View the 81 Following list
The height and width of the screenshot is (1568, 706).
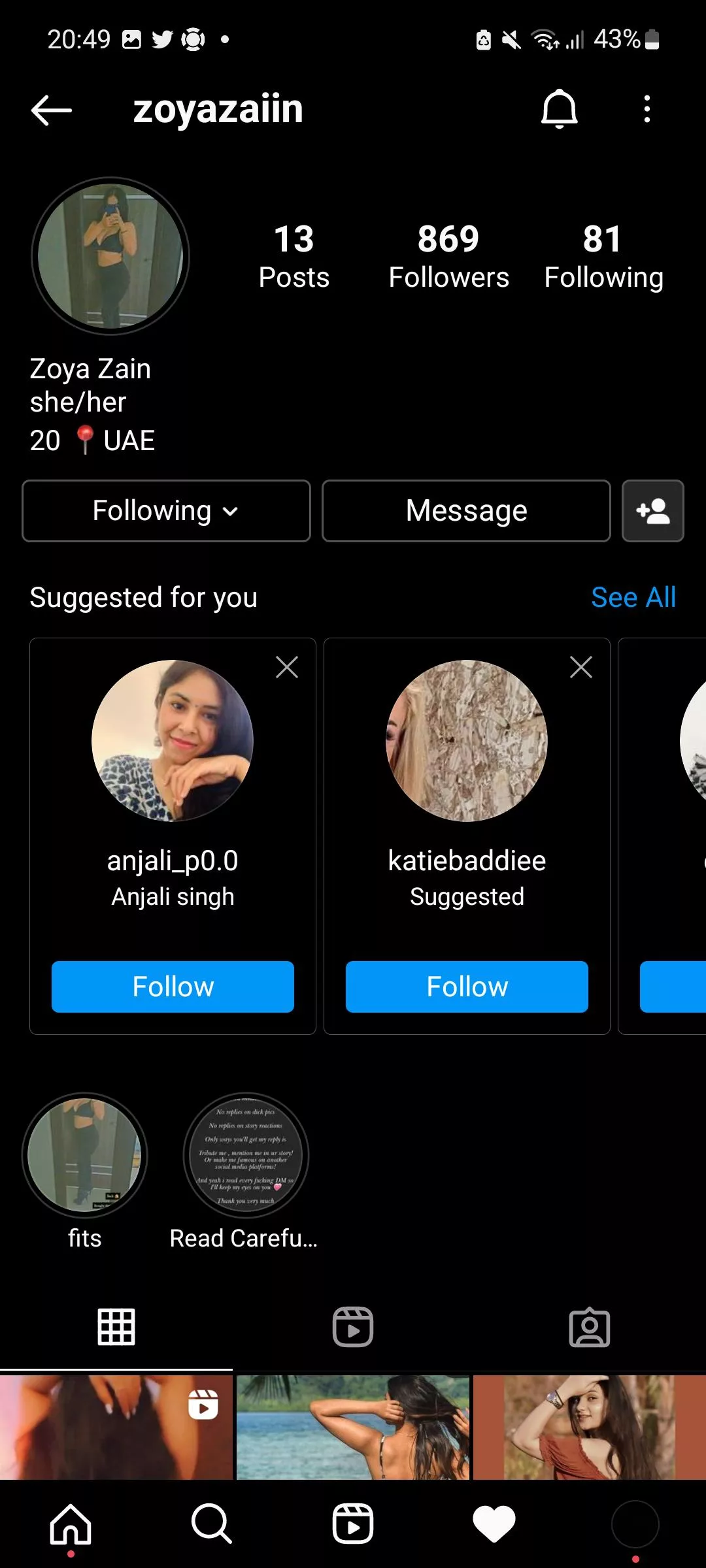click(603, 256)
